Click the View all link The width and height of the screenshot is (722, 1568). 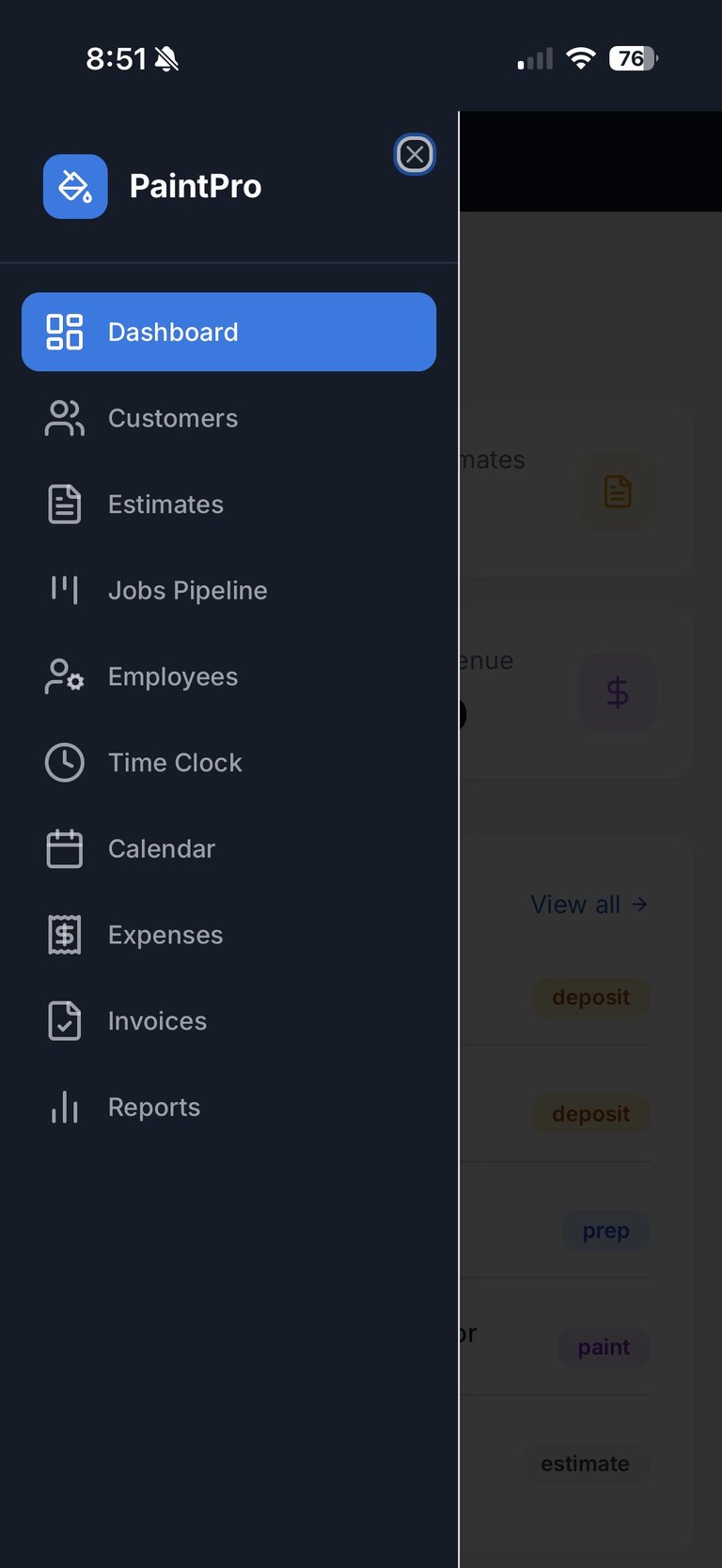coord(589,904)
